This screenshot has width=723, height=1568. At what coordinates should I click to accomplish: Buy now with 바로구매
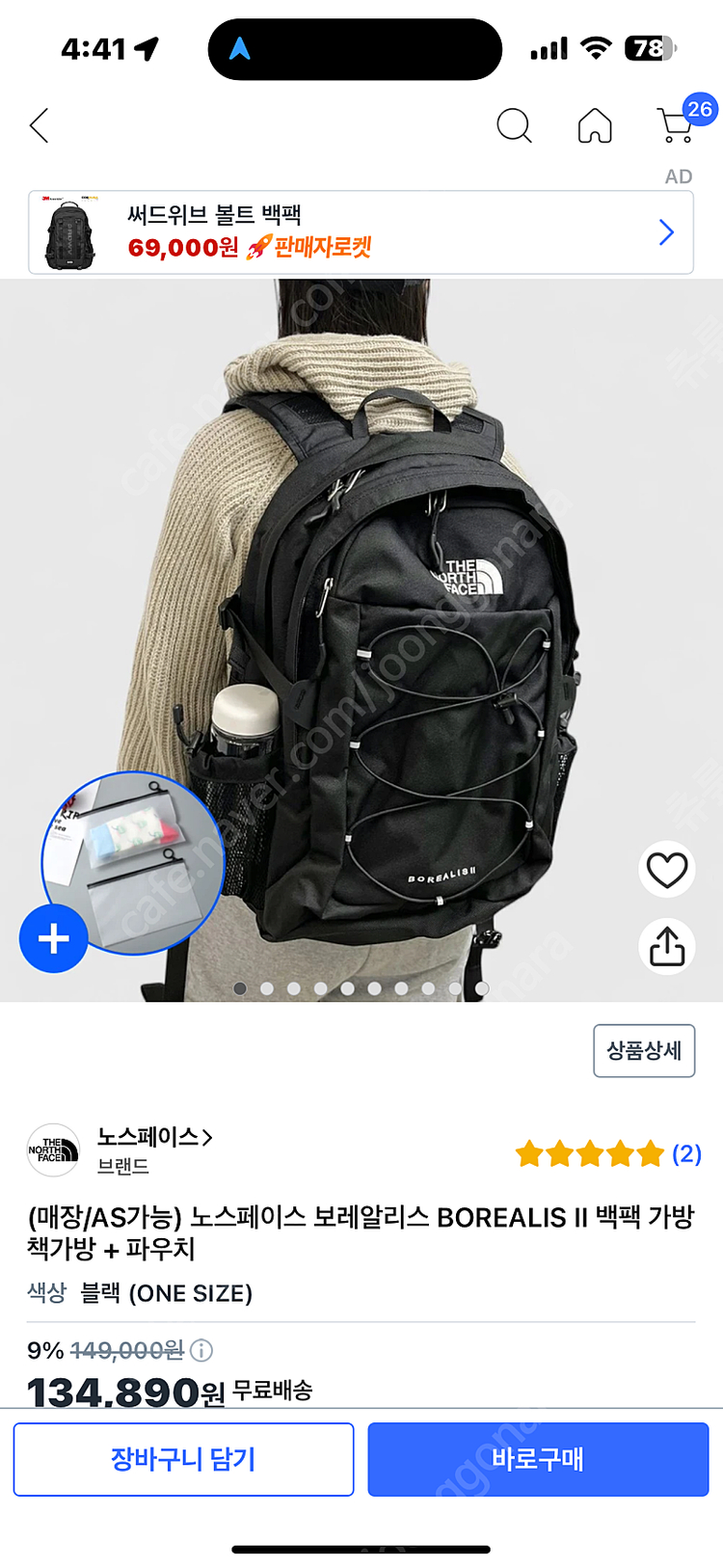tap(538, 1459)
